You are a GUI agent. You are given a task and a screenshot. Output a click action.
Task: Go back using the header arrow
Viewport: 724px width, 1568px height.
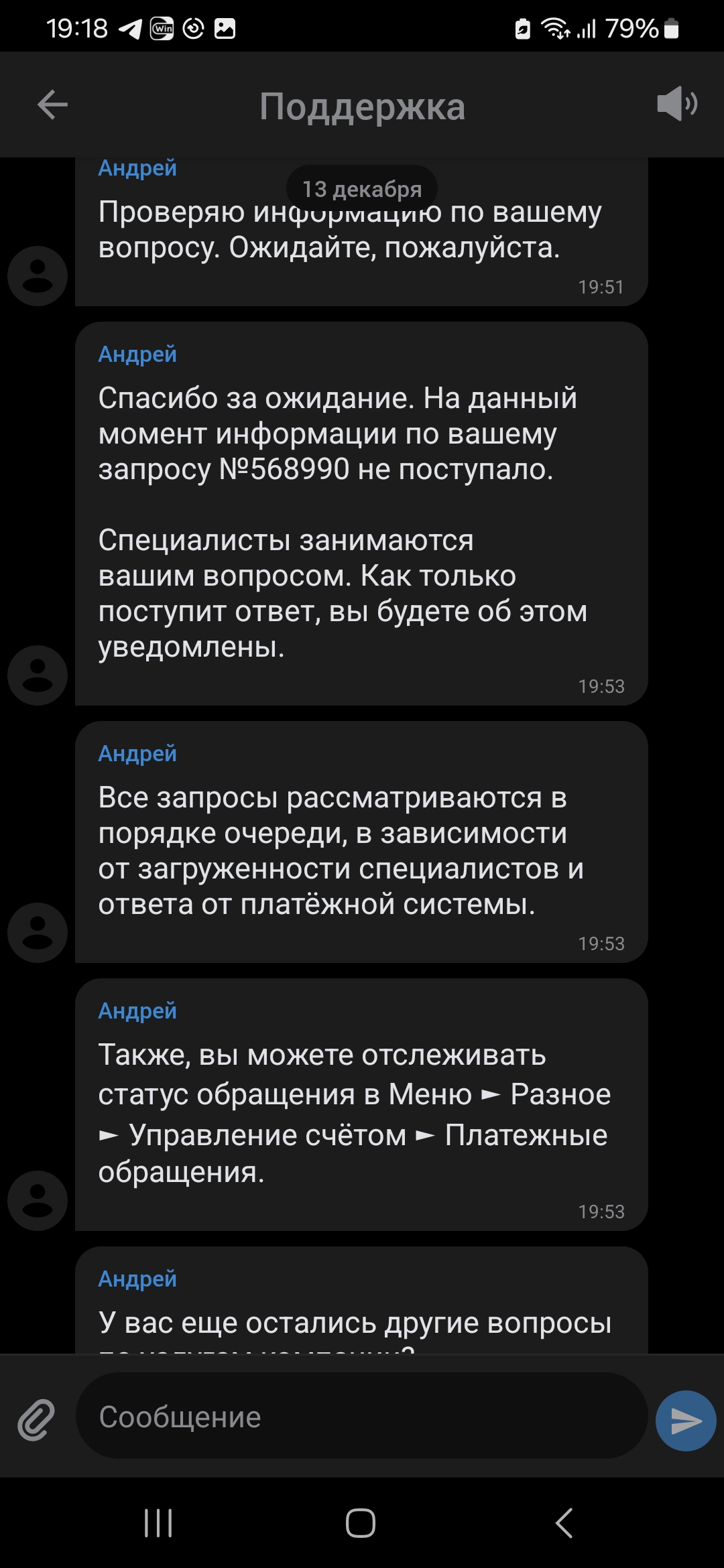pyautogui.click(x=52, y=105)
